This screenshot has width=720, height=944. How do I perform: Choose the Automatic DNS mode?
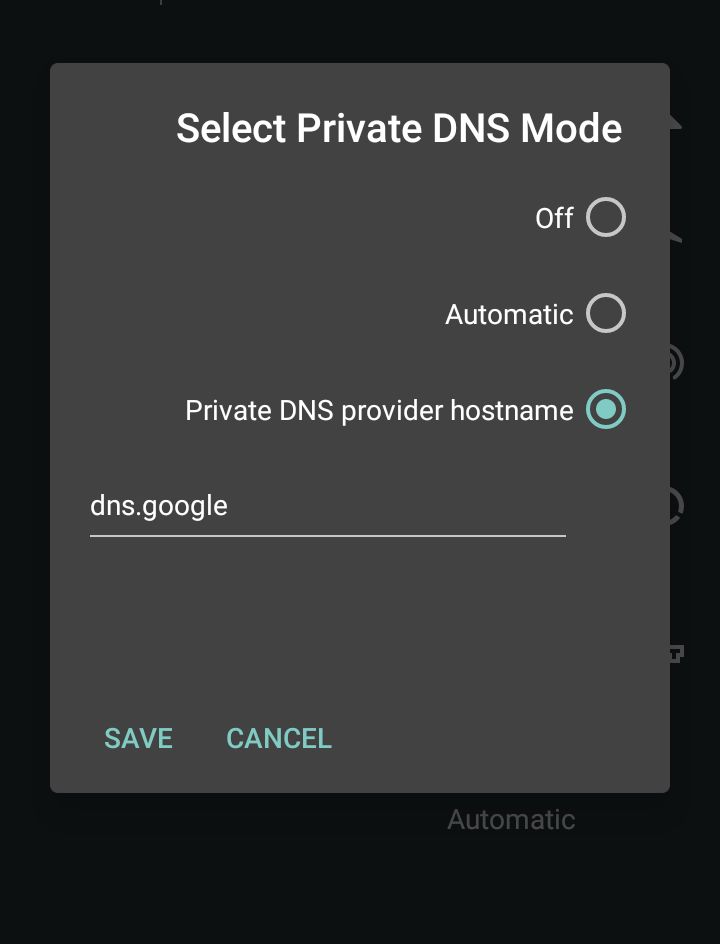click(x=605, y=314)
